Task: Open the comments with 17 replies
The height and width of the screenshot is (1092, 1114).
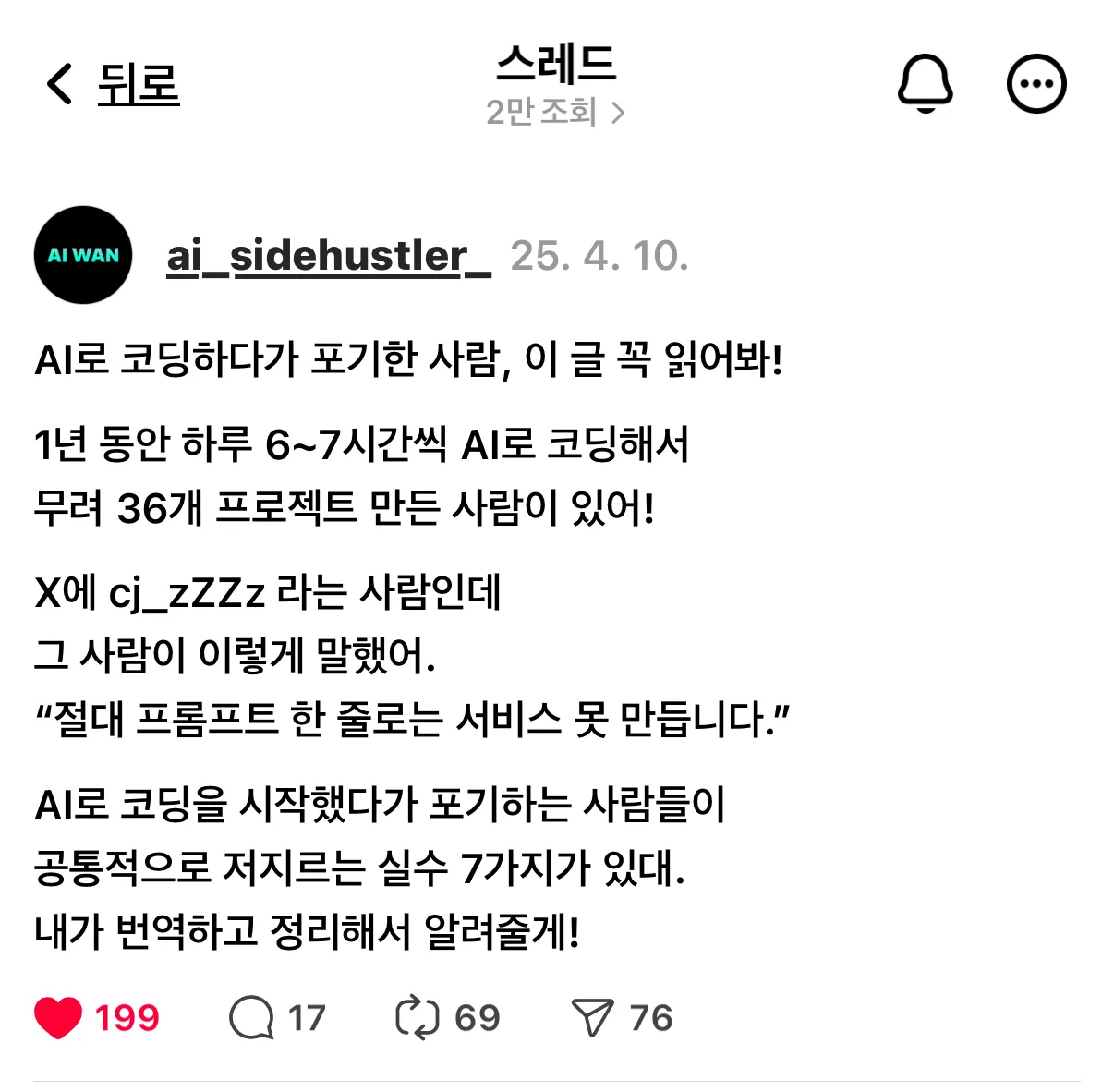Action: coord(251,1017)
